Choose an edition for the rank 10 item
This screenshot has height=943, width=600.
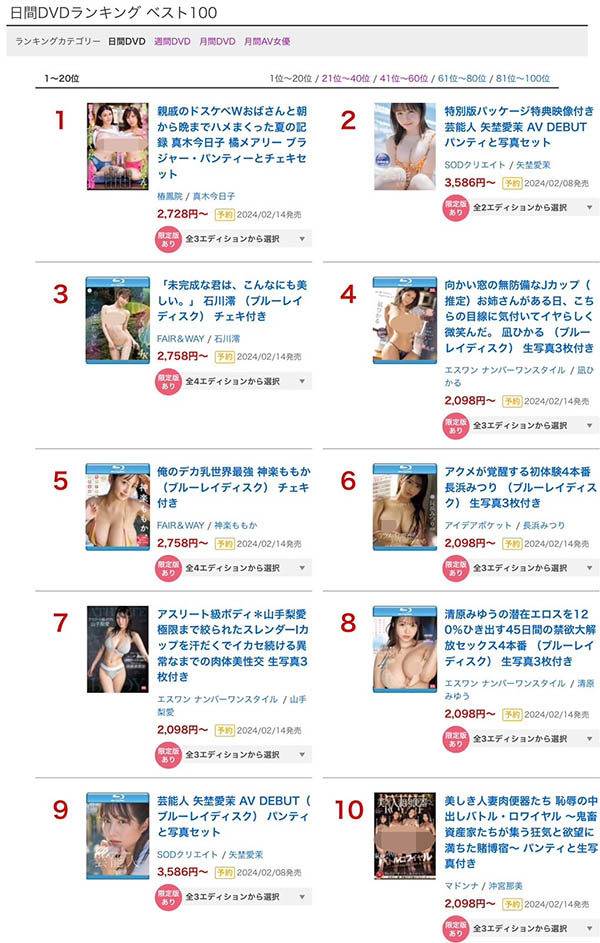pos(534,926)
